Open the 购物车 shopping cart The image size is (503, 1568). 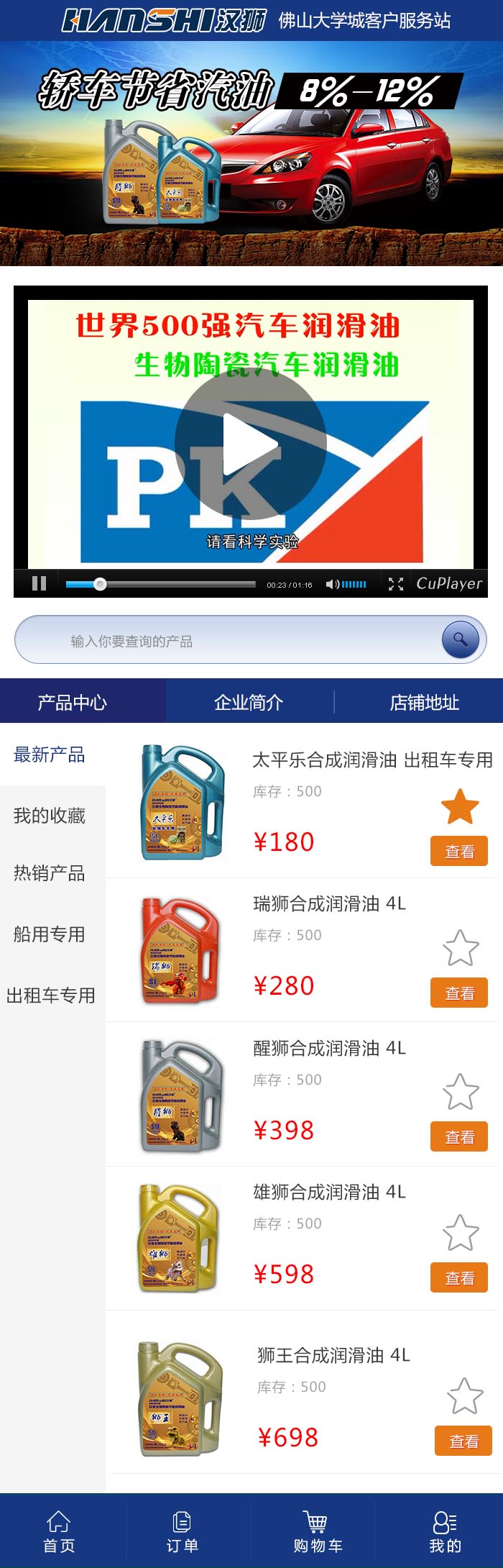[x=318, y=1533]
